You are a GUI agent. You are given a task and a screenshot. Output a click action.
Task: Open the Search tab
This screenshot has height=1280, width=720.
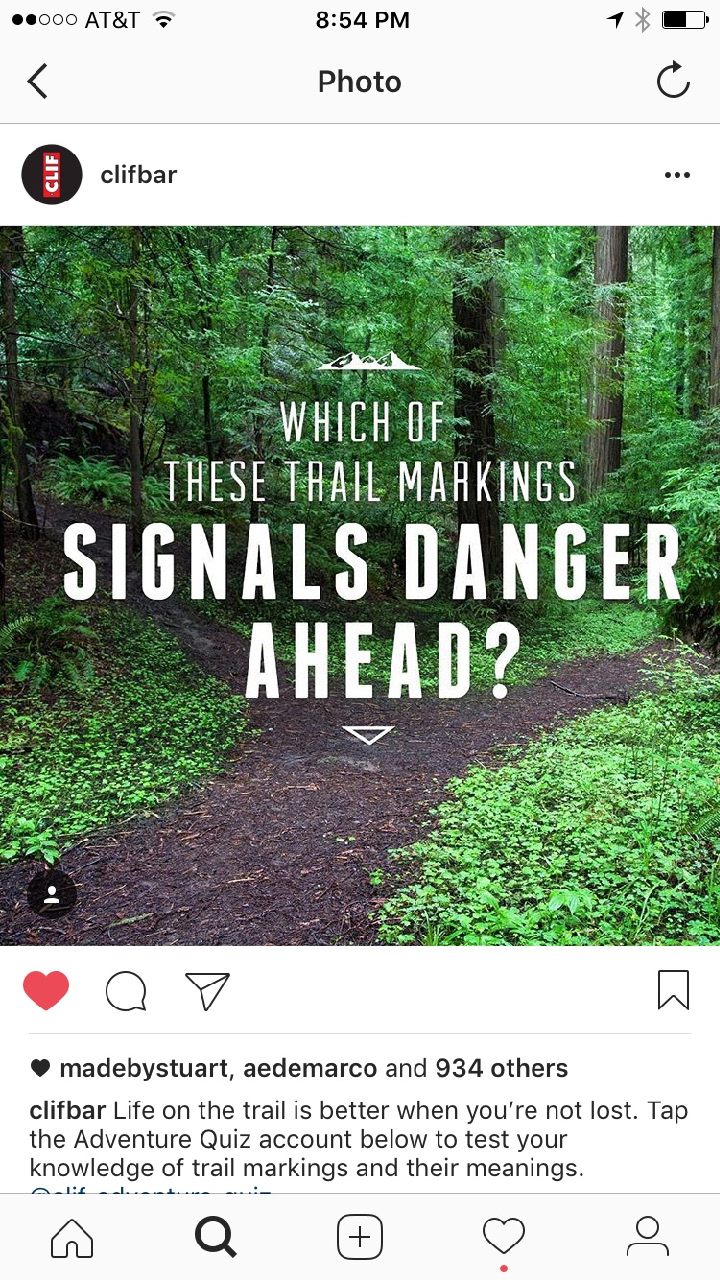point(215,1238)
